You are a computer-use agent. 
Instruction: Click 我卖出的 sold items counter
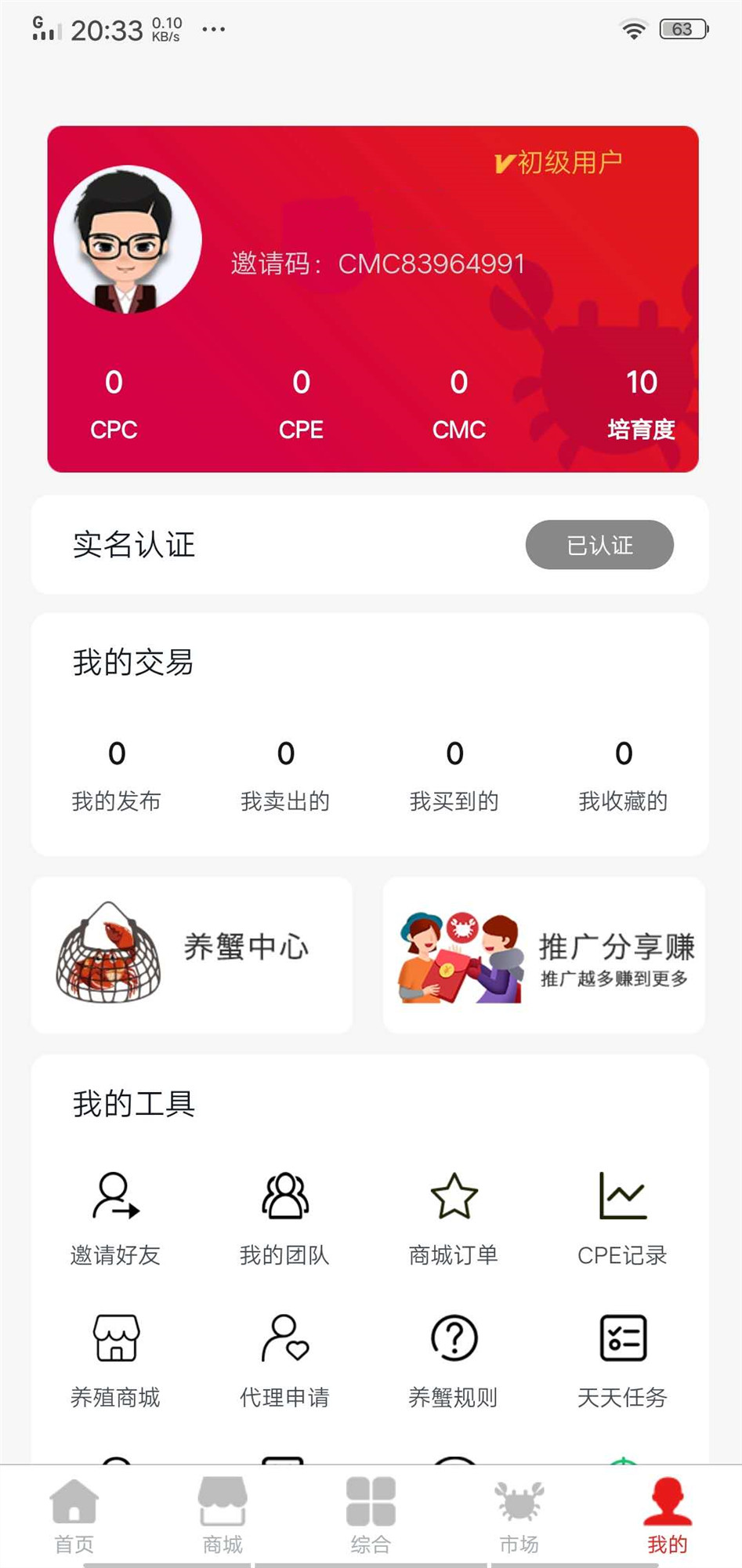tap(285, 776)
